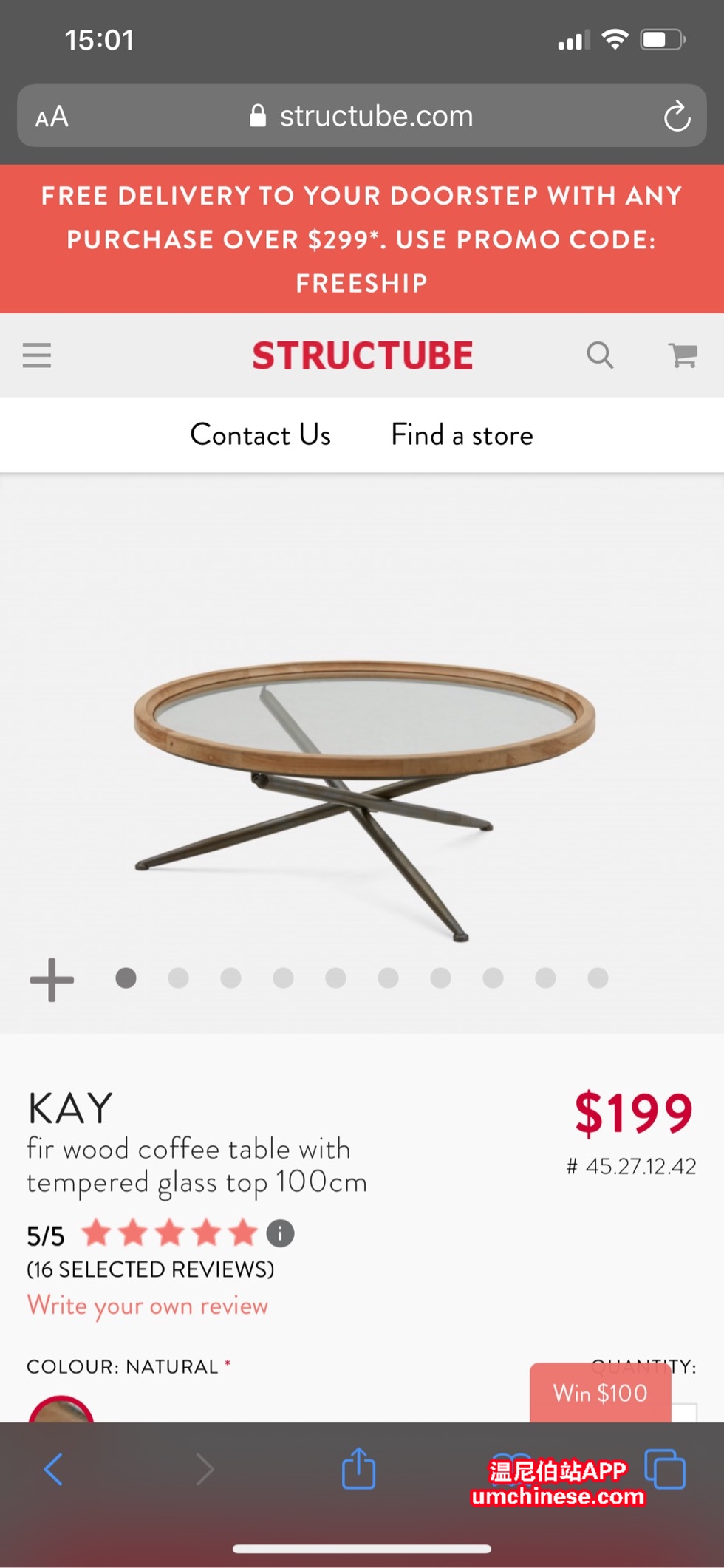
Task: Open Find a store
Action: 462,435
